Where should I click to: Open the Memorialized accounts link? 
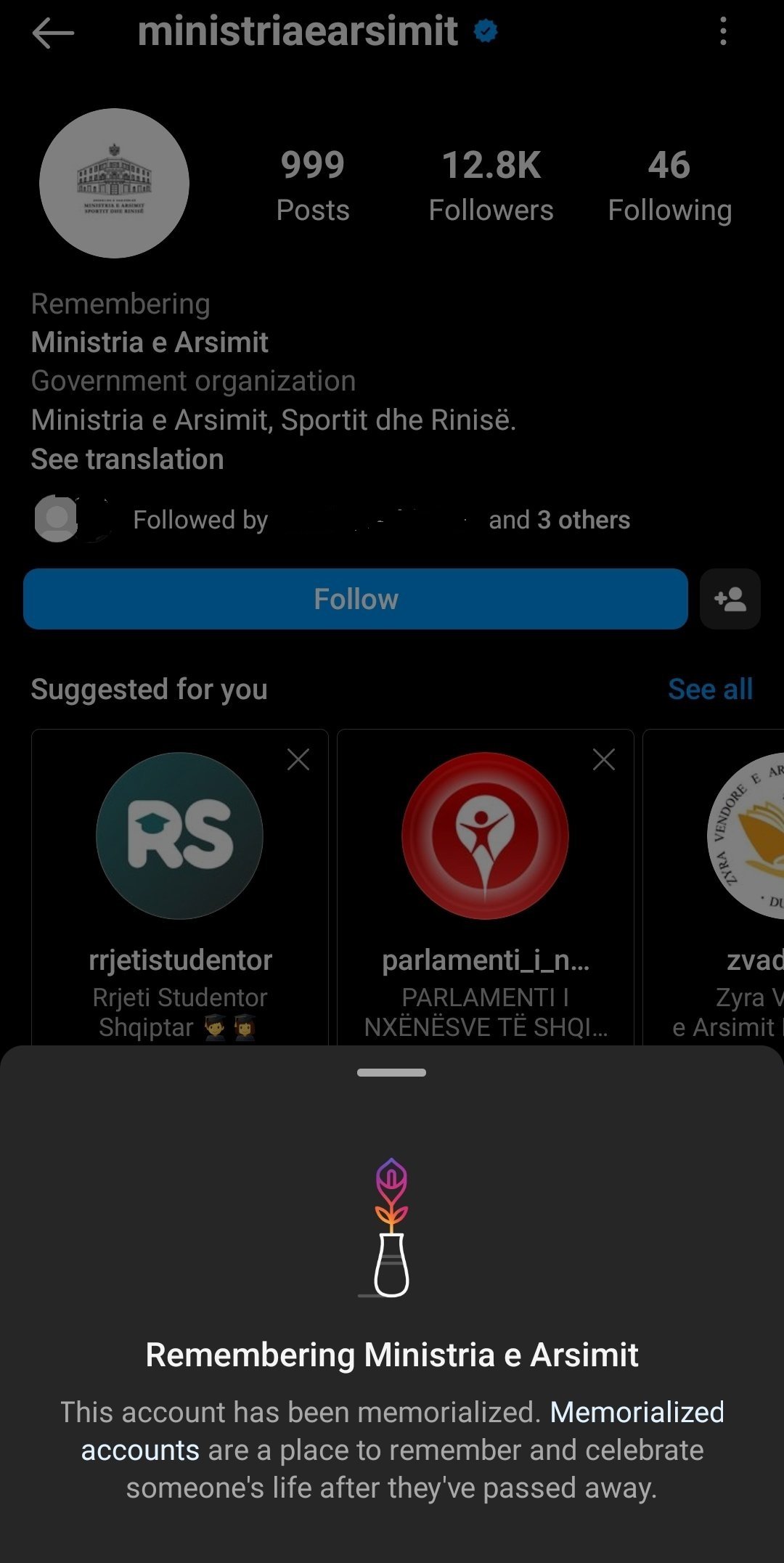point(637,1412)
